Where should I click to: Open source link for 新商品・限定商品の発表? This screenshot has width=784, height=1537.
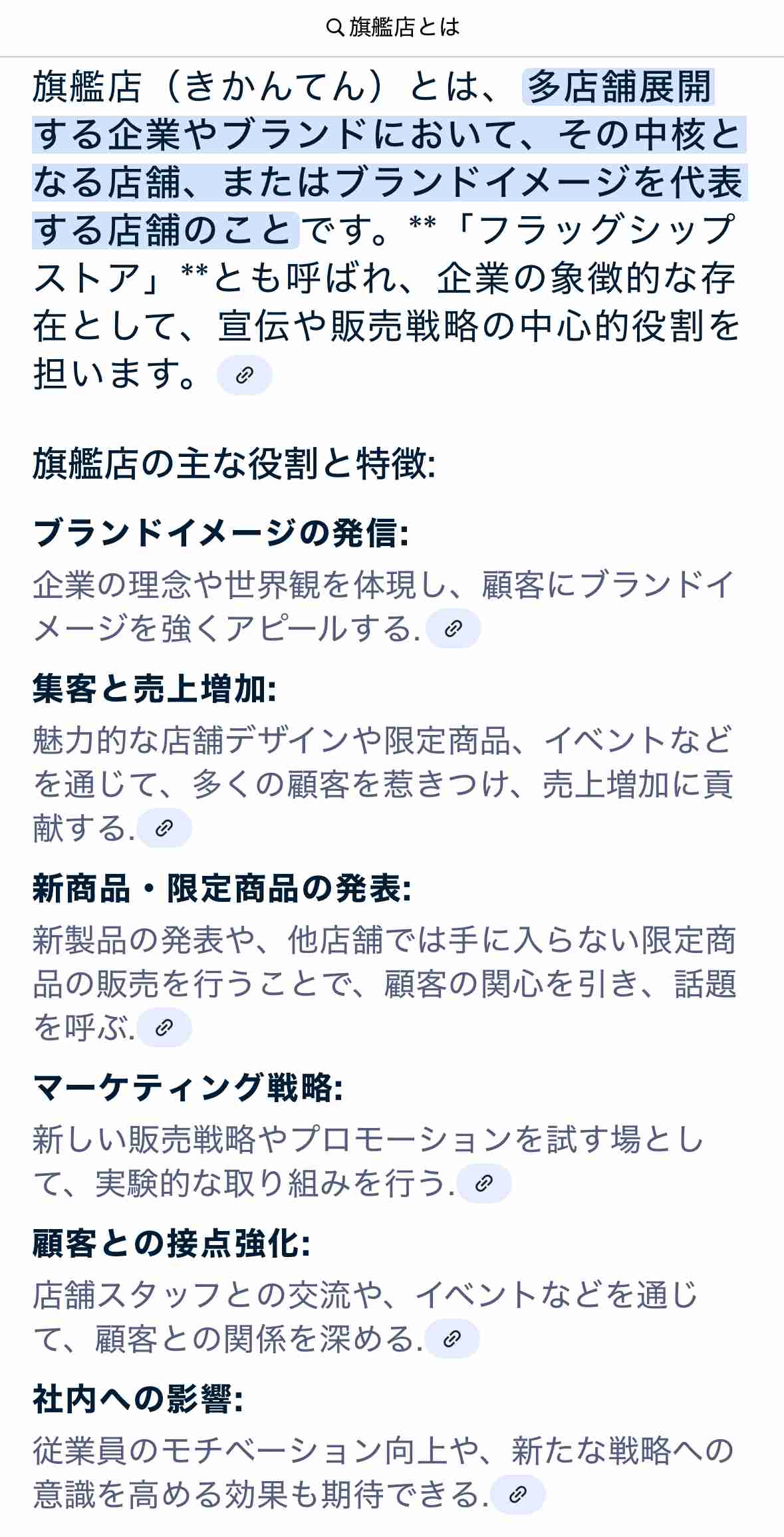[x=164, y=1028]
